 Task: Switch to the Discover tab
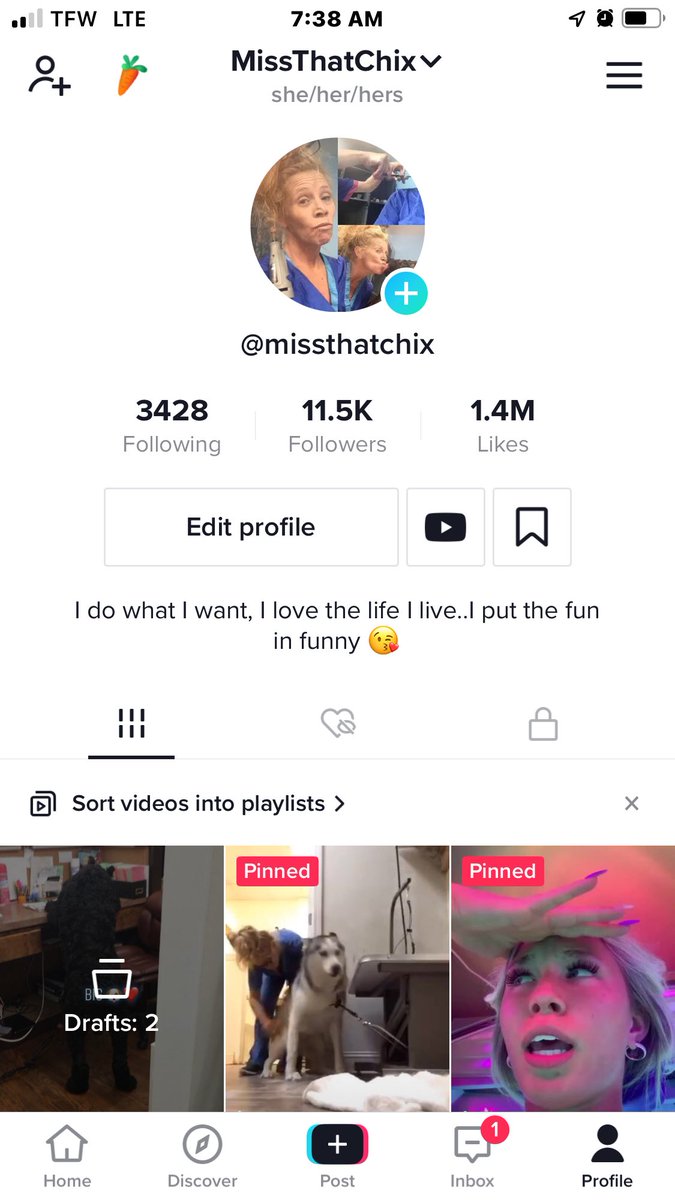coord(202,1156)
